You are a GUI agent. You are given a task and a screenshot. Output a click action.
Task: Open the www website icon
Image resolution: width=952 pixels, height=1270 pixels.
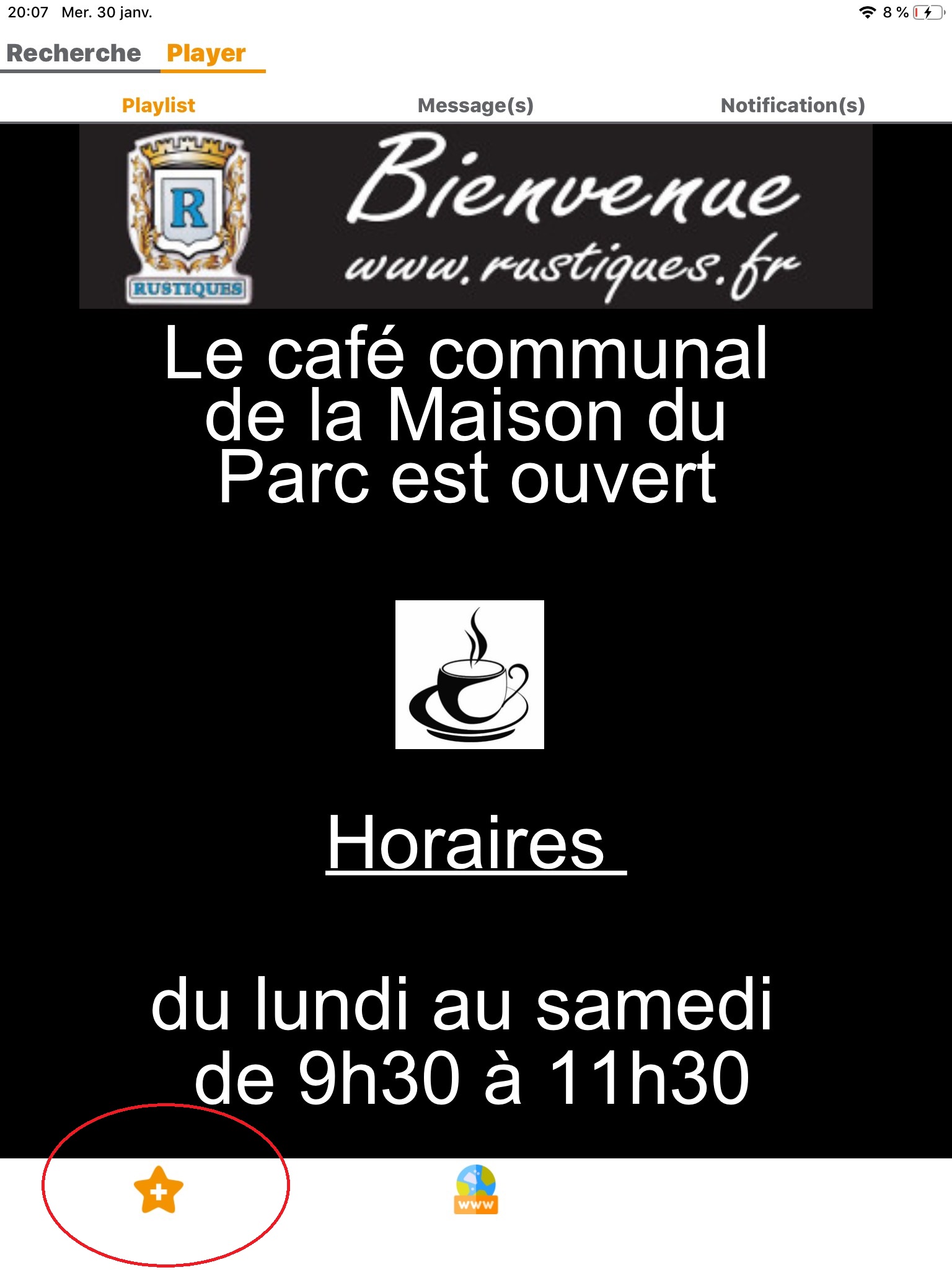tap(475, 1191)
